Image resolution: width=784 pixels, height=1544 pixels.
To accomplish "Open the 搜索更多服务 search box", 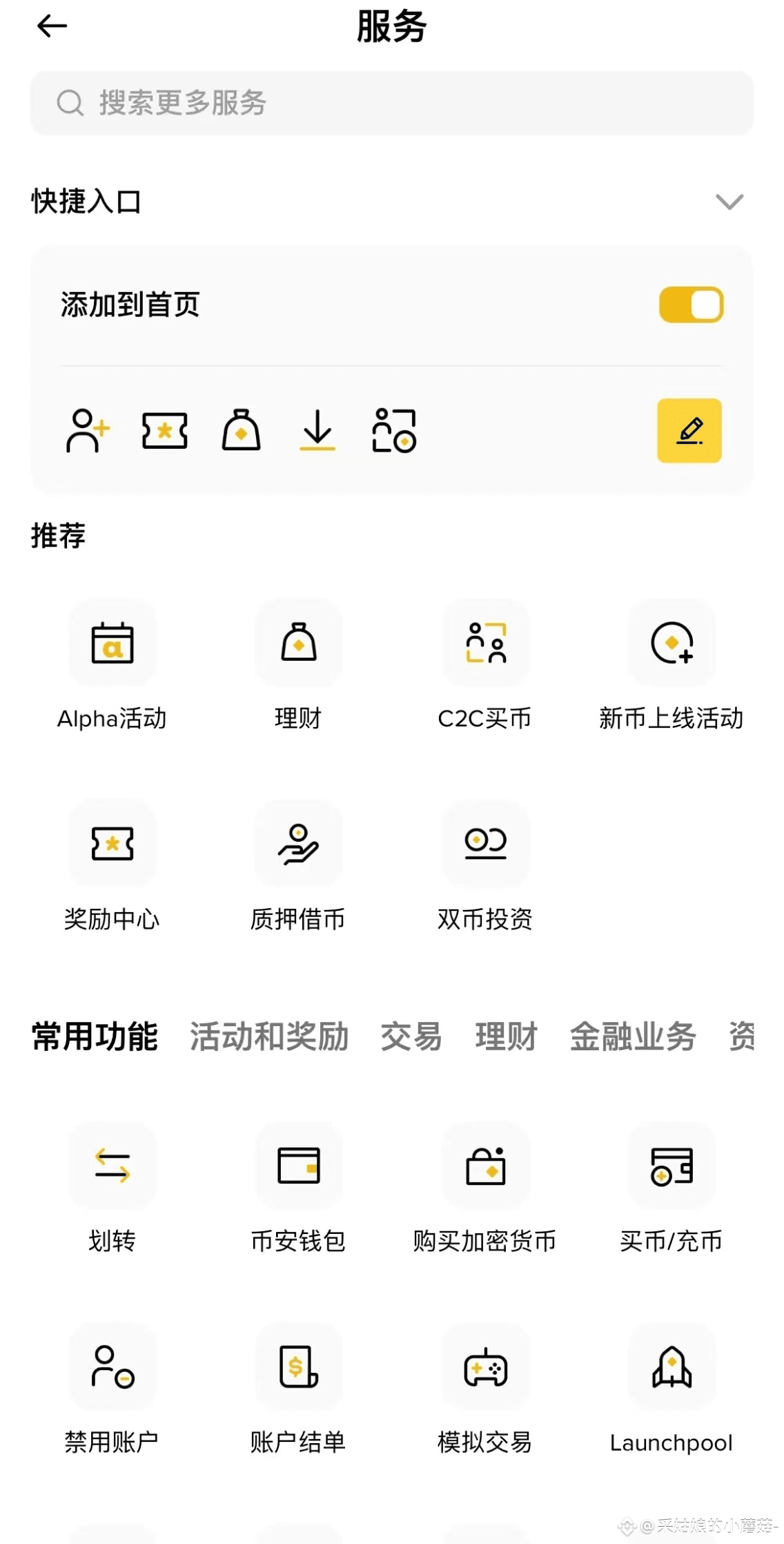I will 391,103.
